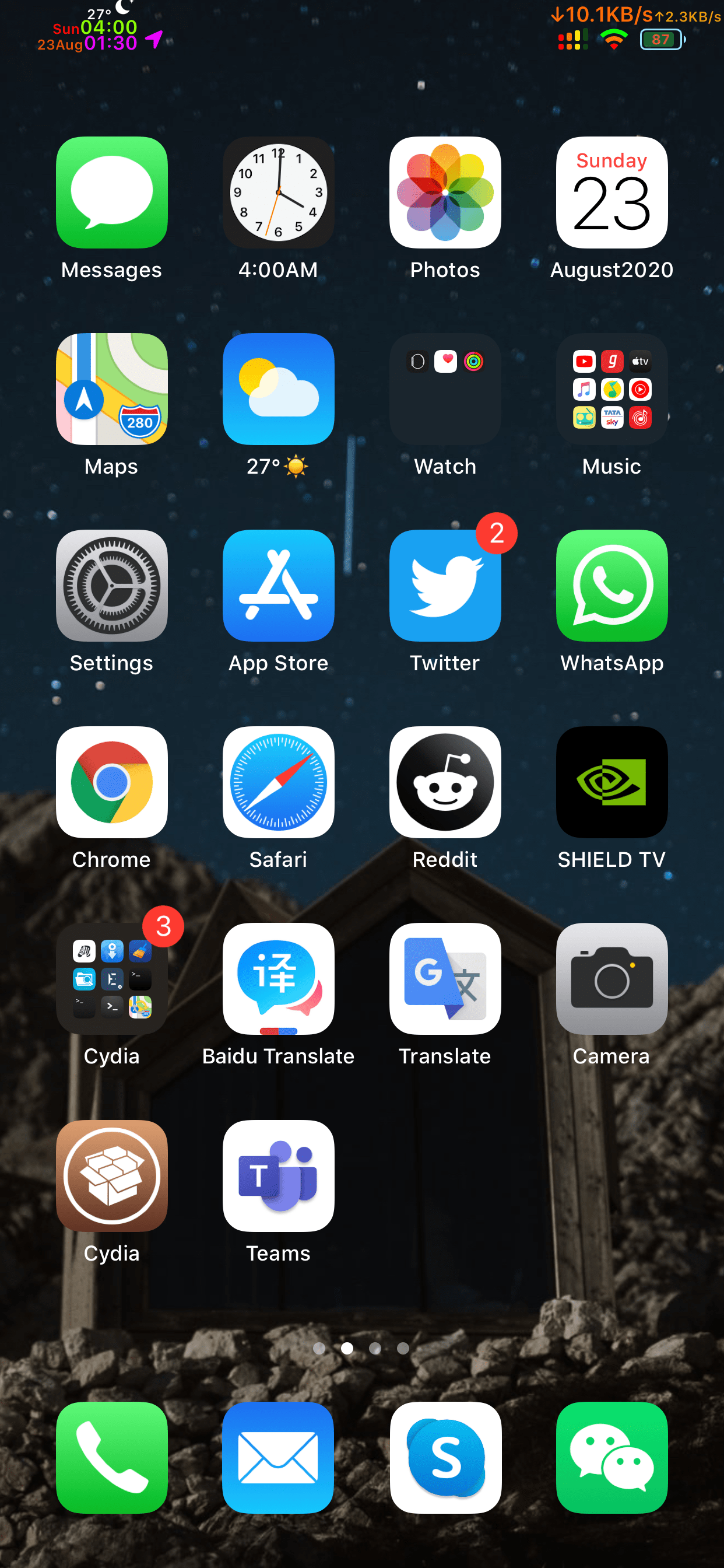724x1568 pixels.
Task: Open the Cydia folder with 3 badges
Action: [111, 979]
